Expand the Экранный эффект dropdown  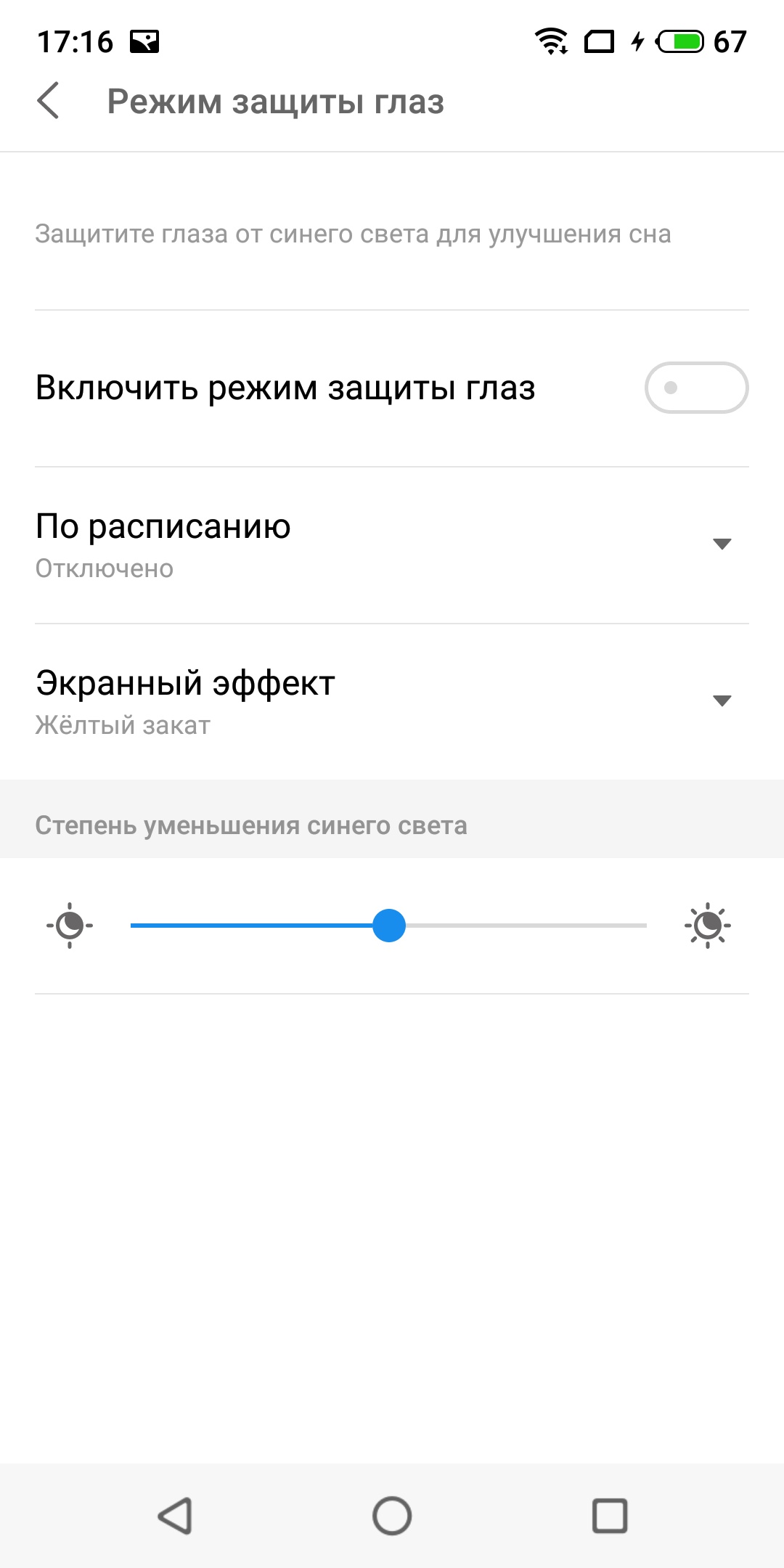[721, 701]
